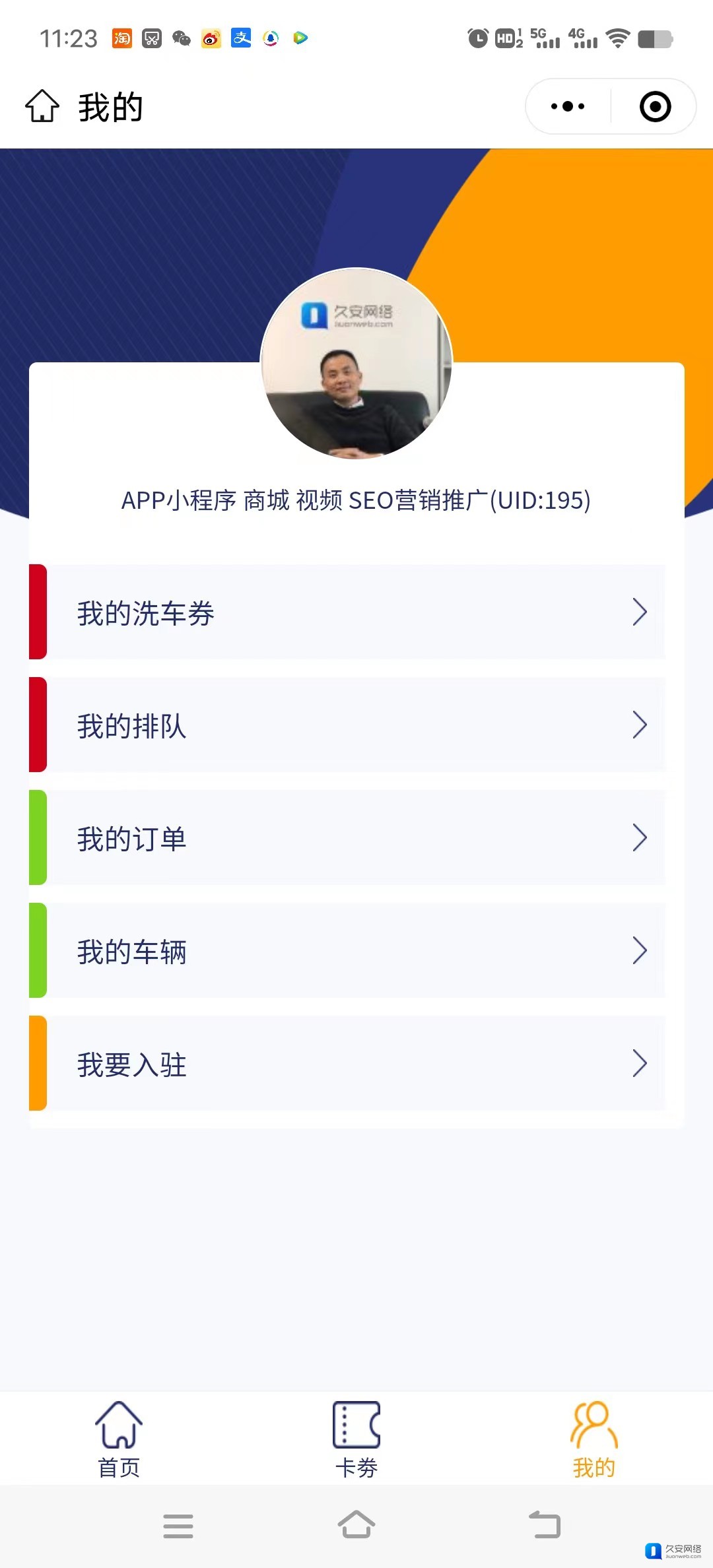View 我的订单 orders
This screenshot has height=1568, width=713.
click(x=356, y=837)
